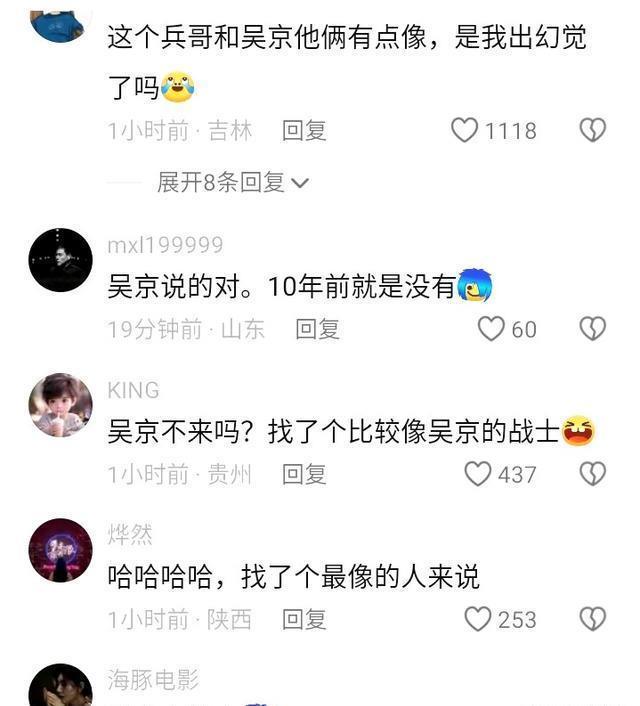Dislike the comment from 吉林
Viewport: 640px width, 706px height.
593,130
